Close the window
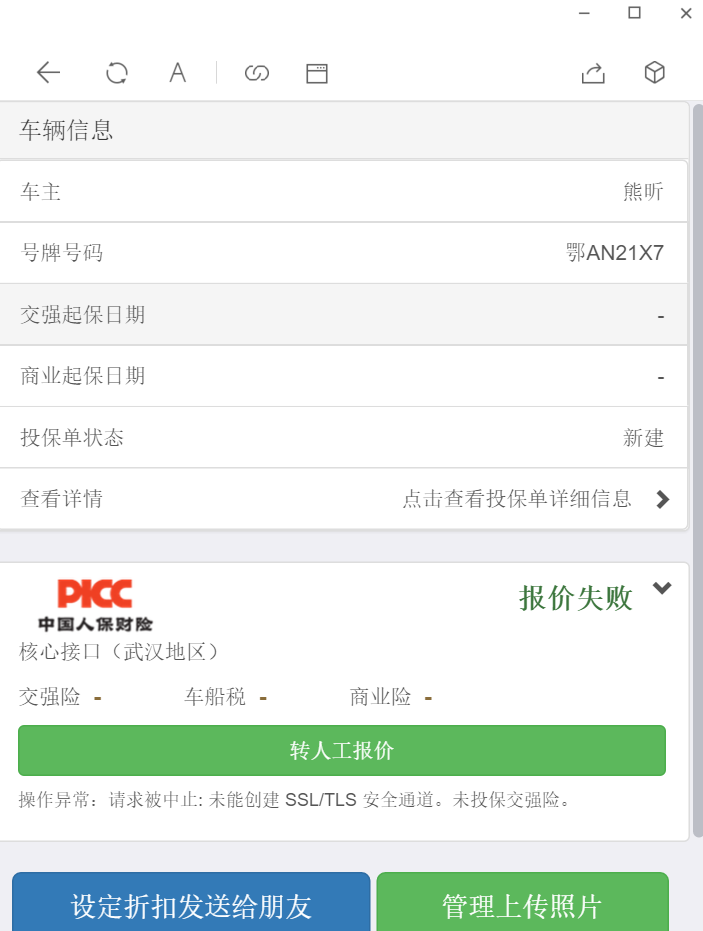 click(686, 13)
